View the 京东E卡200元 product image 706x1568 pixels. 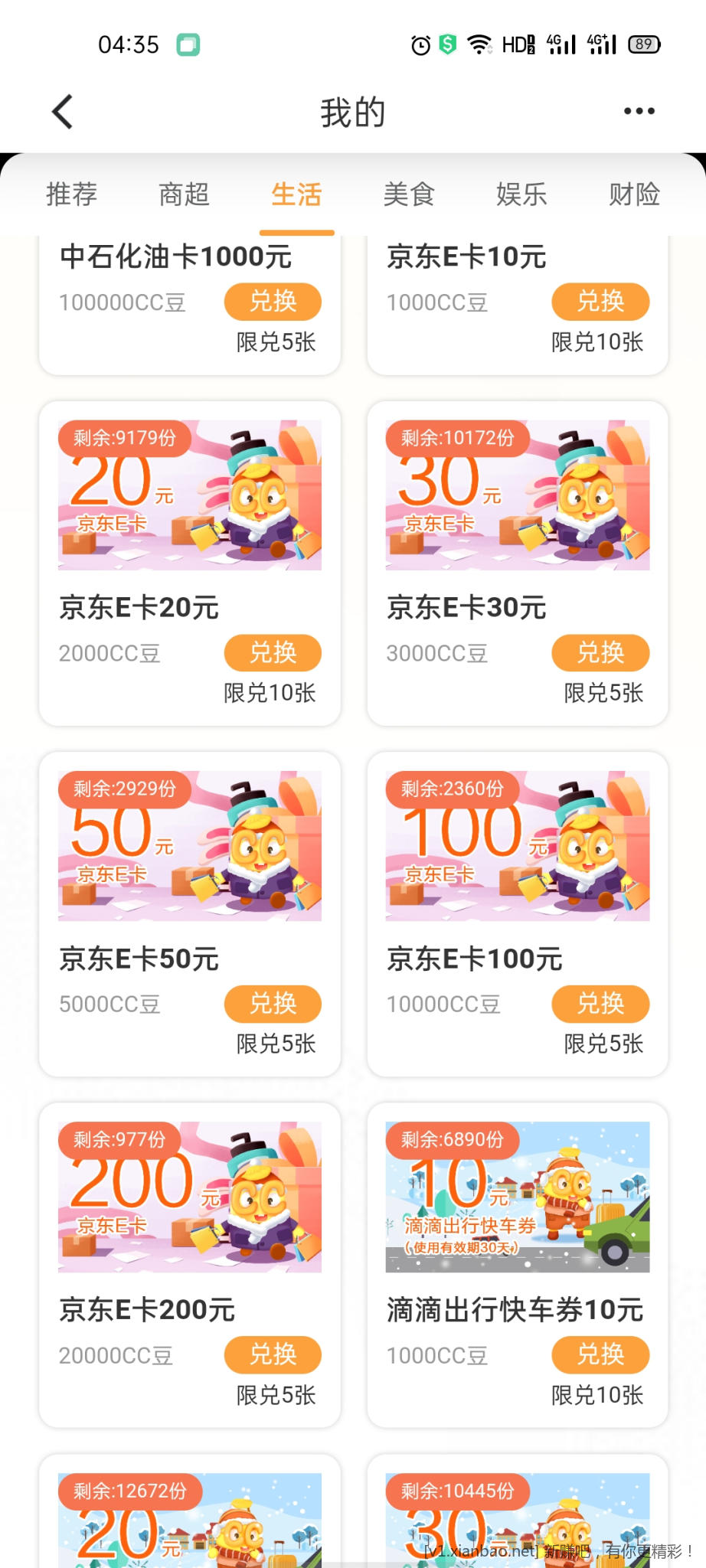(x=190, y=1197)
